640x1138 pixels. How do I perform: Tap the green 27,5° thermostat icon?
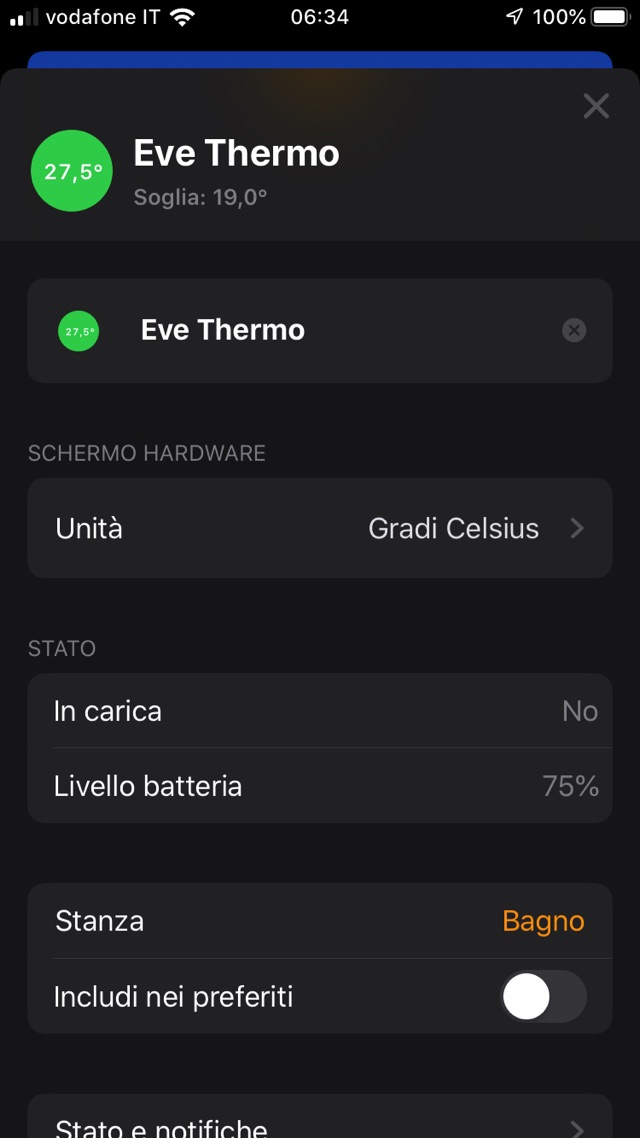[72, 171]
